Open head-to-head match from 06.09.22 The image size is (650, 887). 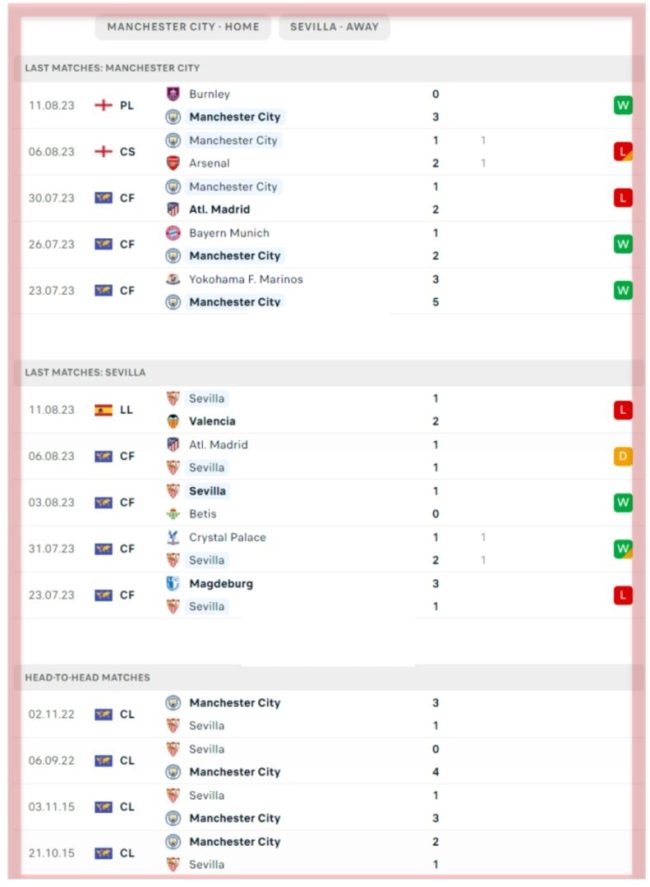tap(300, 760)
